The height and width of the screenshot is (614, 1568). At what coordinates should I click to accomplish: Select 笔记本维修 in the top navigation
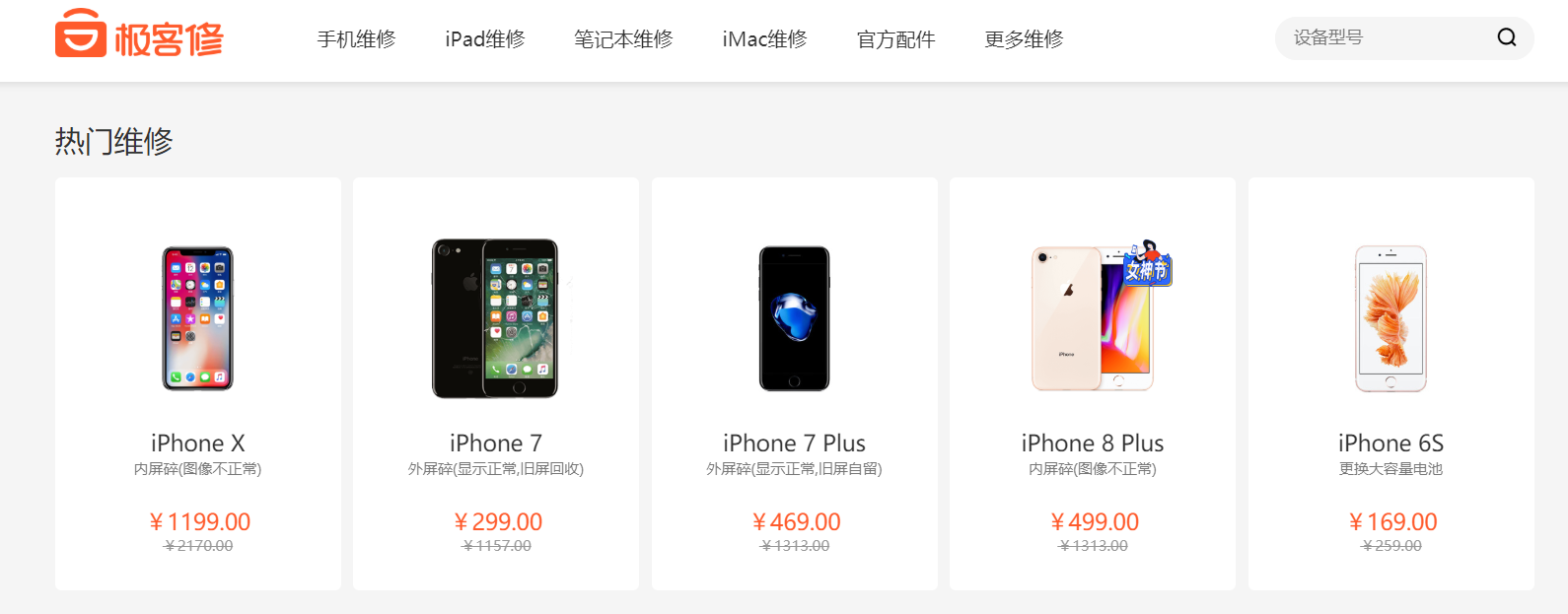623,39
